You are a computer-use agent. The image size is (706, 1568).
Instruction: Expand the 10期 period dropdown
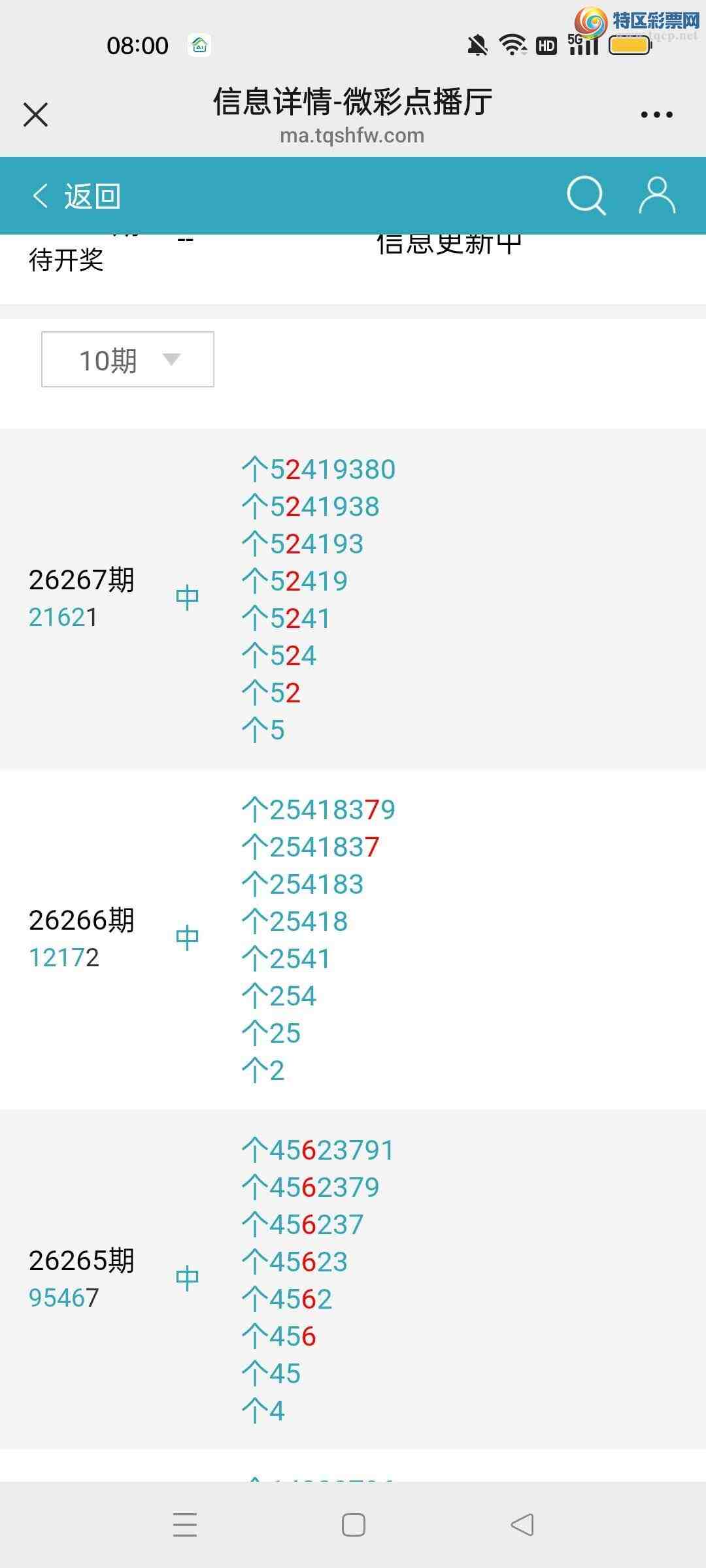tap(127, 359)
